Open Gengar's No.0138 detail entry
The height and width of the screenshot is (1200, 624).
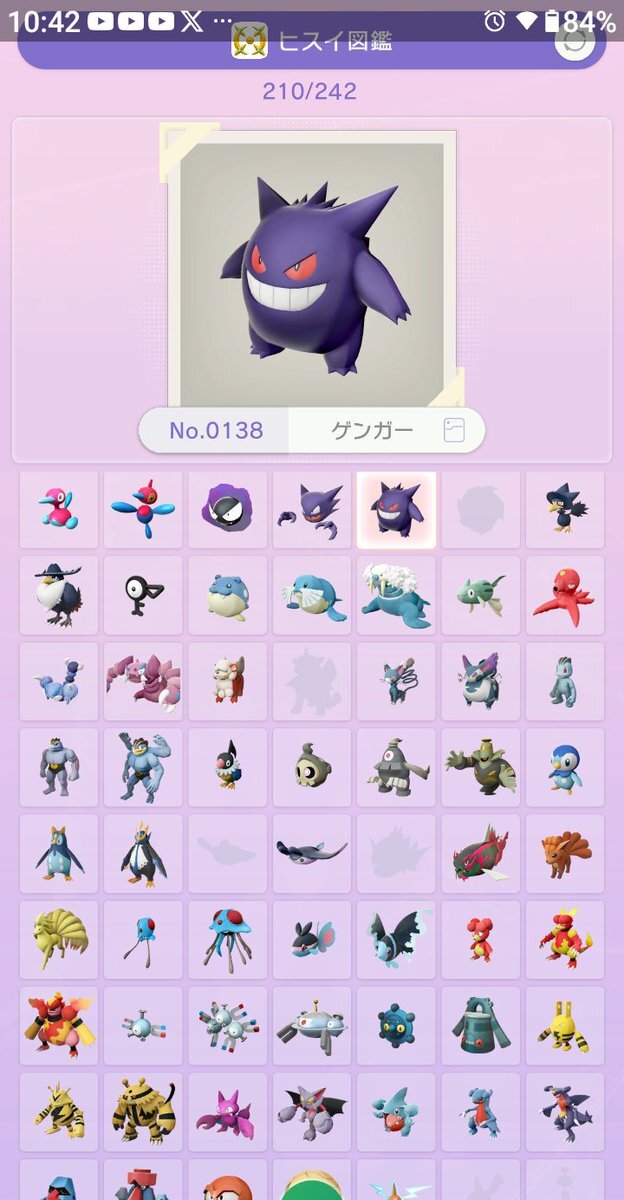point(311,431)
